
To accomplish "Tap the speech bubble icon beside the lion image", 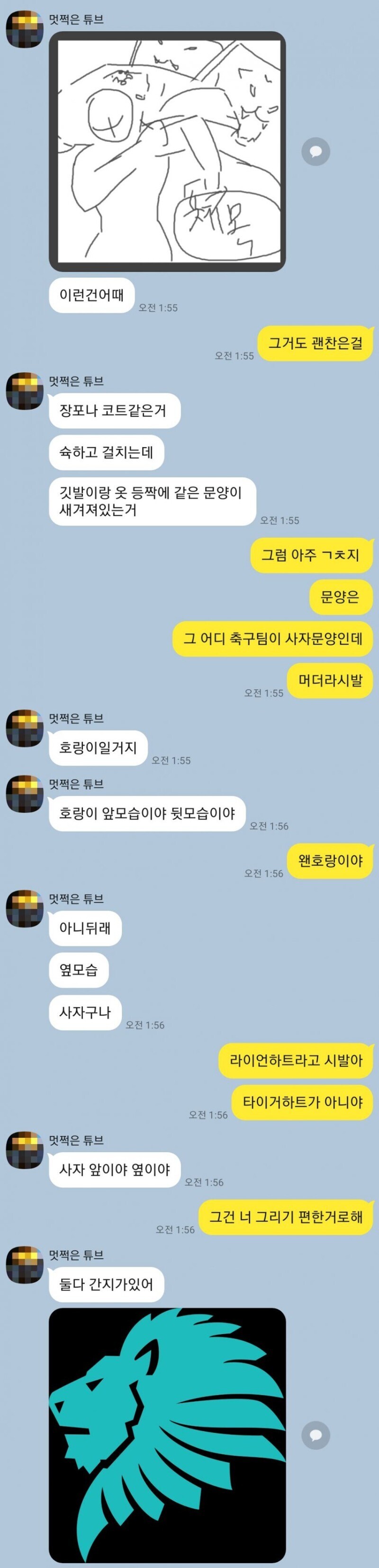I will click(x=315, y=1435).
